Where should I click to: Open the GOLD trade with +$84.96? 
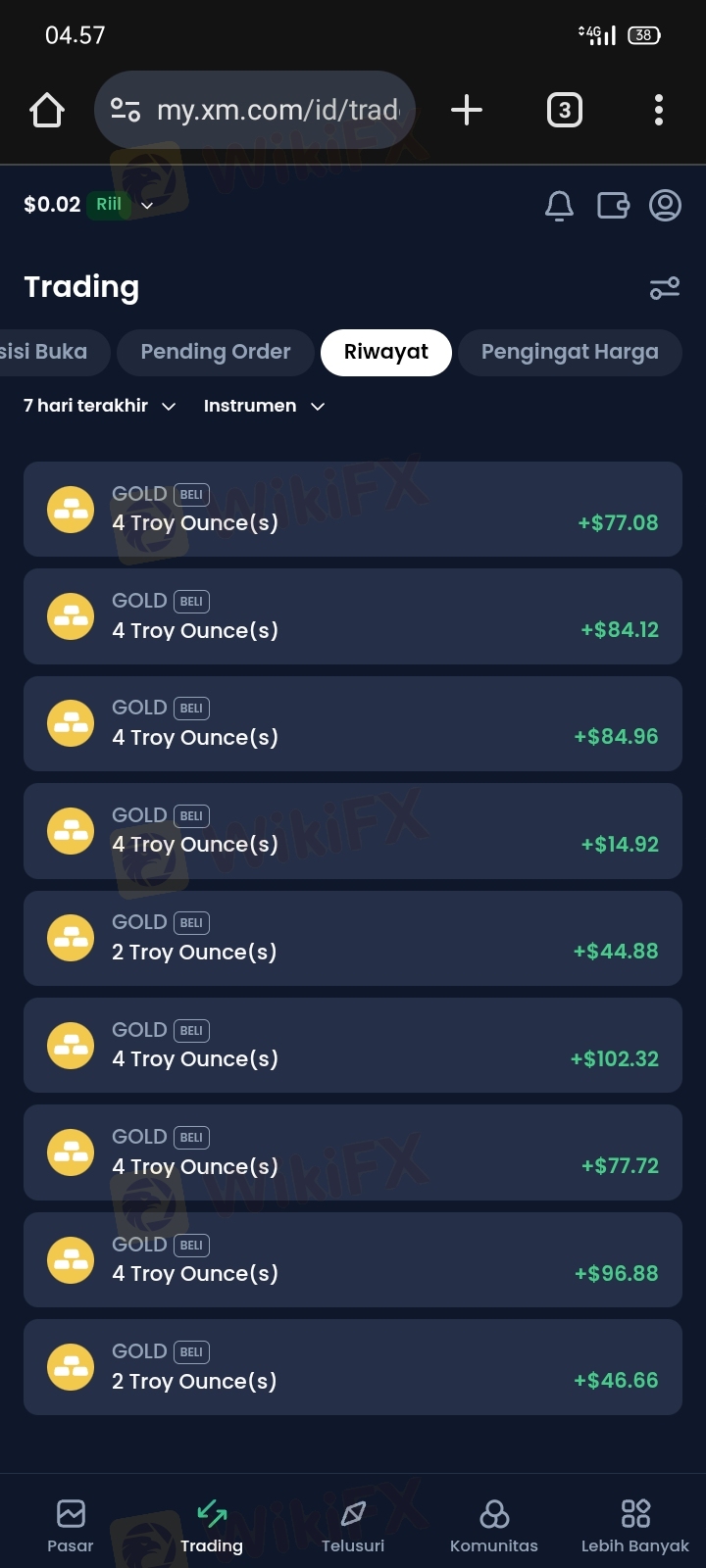pos(352,723)
